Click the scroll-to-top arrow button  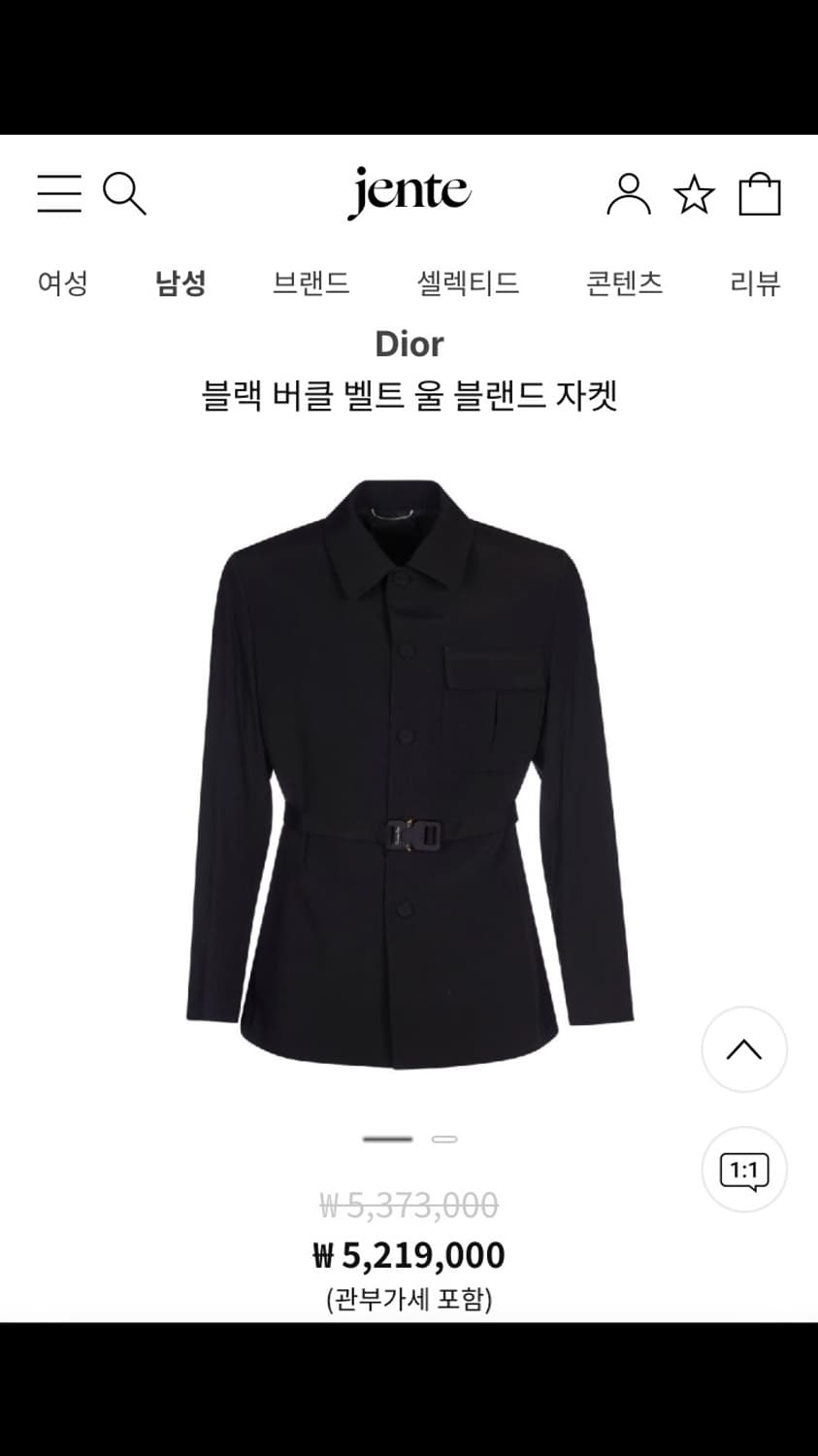[743, 1049]
